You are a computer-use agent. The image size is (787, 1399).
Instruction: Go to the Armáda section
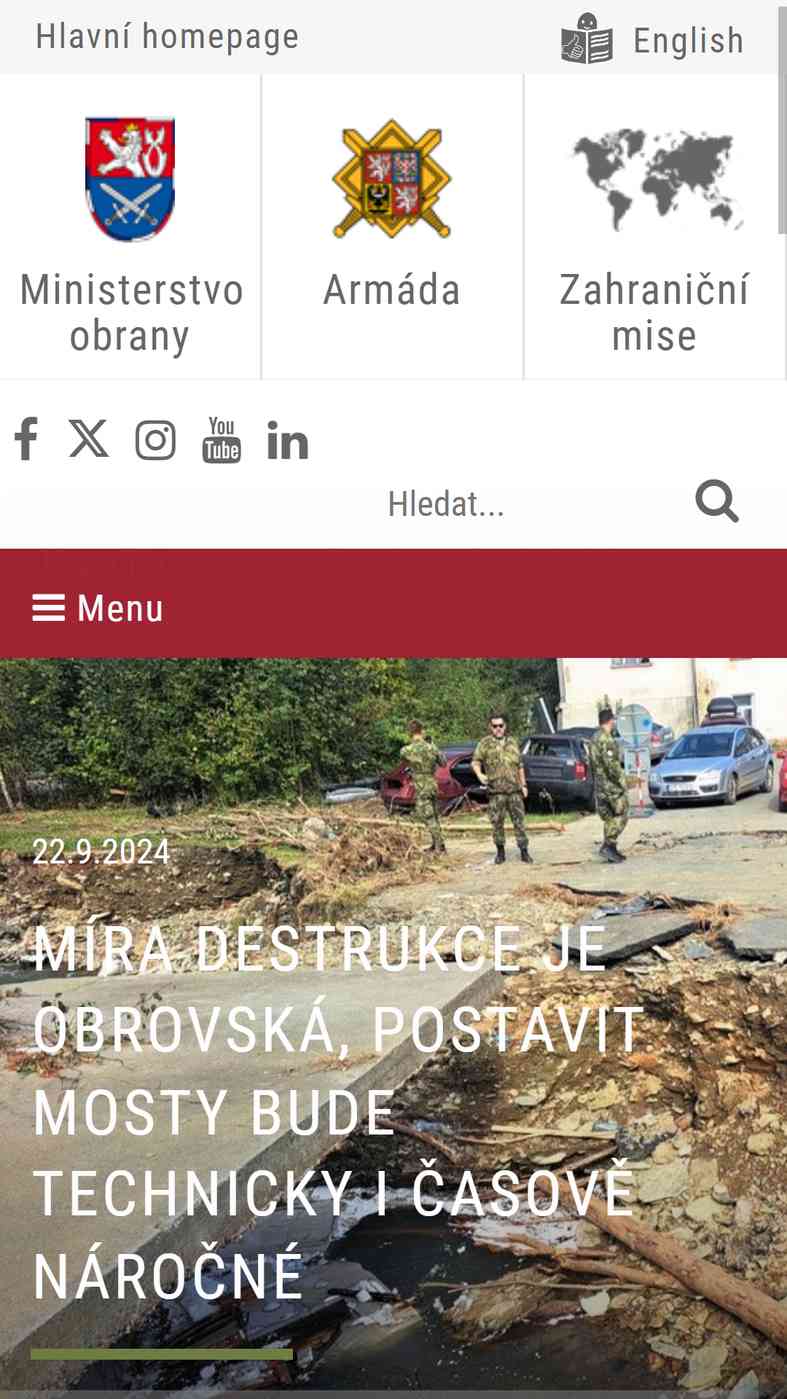[x=392, y=228]
